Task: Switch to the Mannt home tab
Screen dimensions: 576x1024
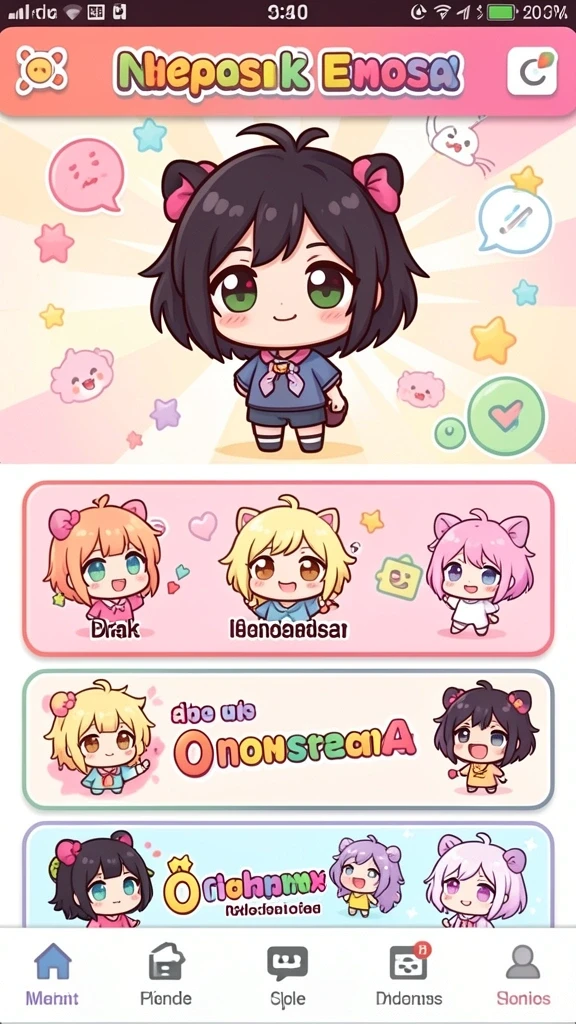Action: (52, 974)
